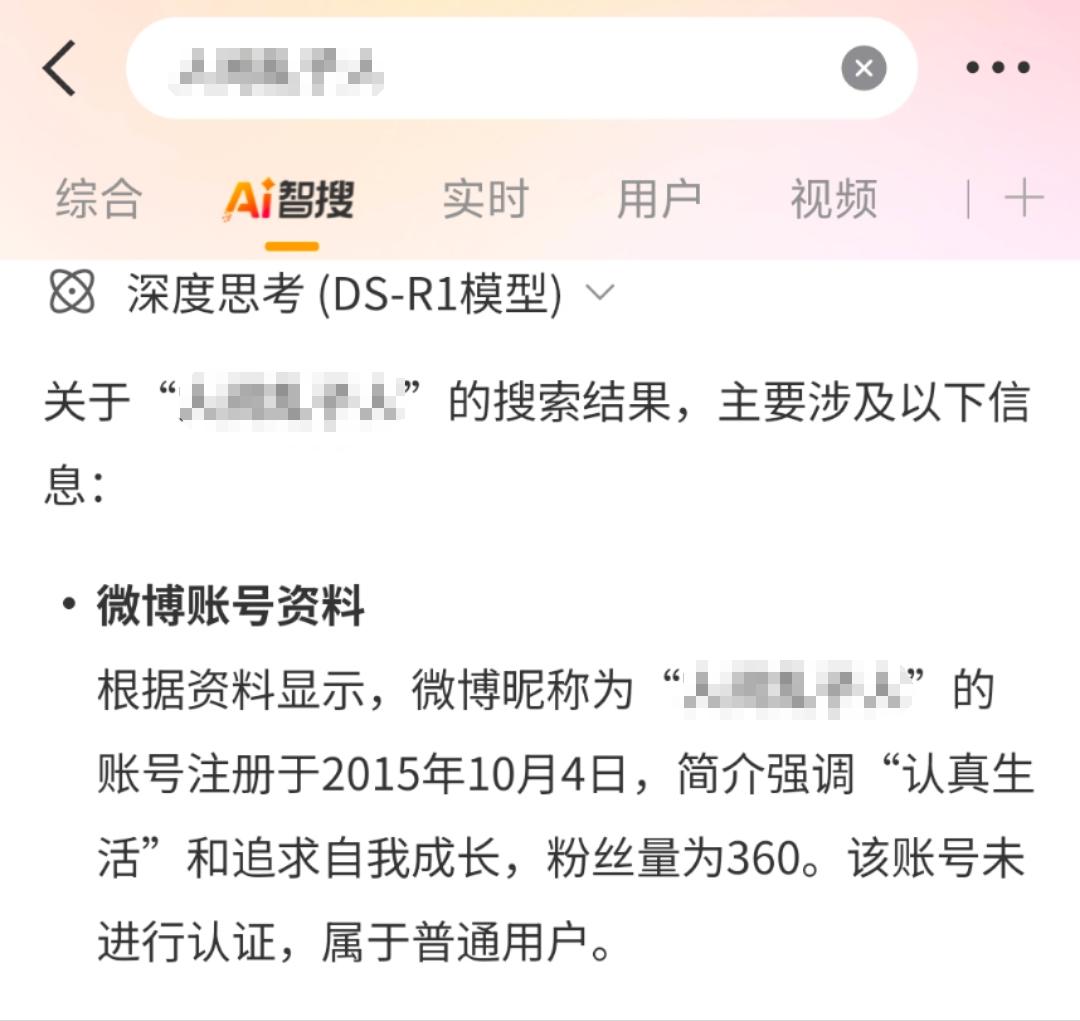The image size is (1080, 1021).
Task: Open the 用户 tab
Action: (x=659, y=199)
